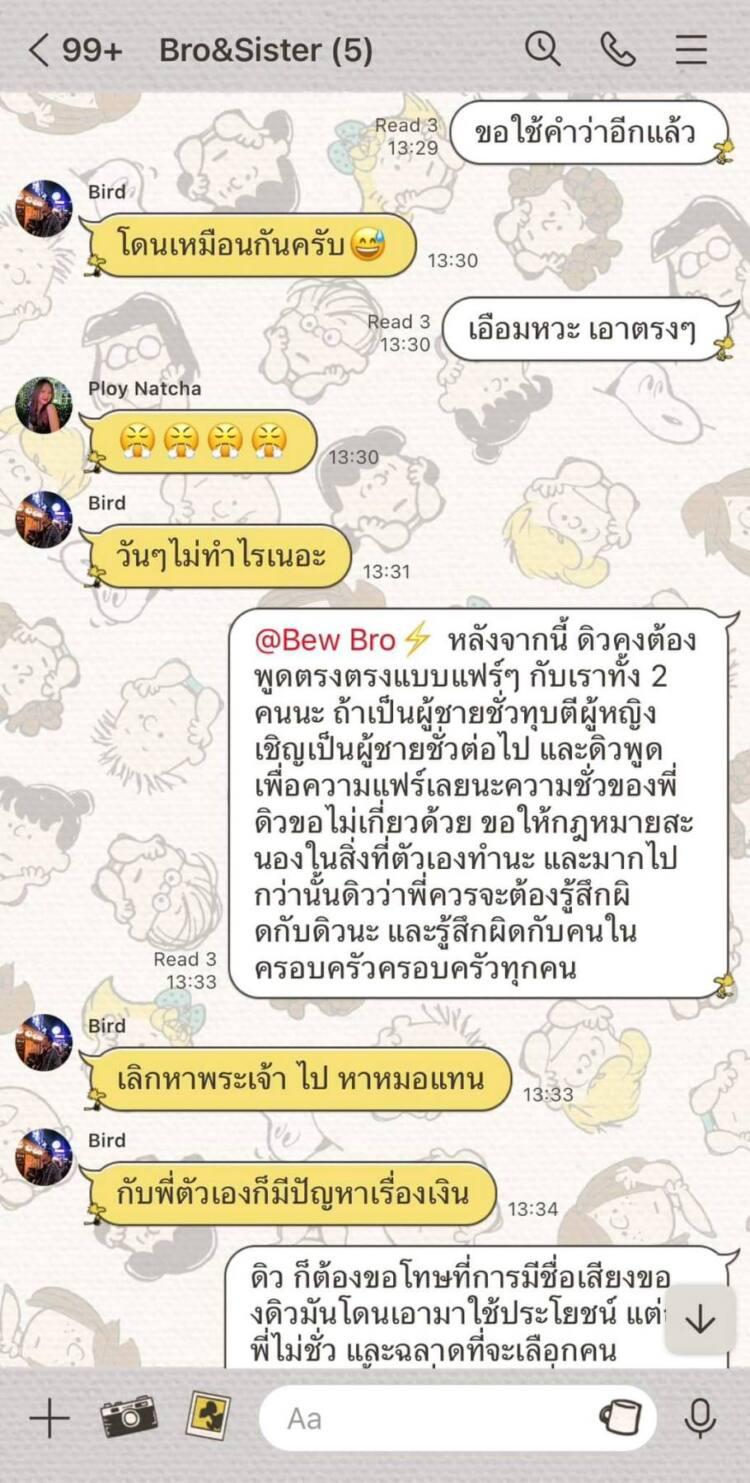
Task: Open the plus attachment menu
Action: [48, 1418]
